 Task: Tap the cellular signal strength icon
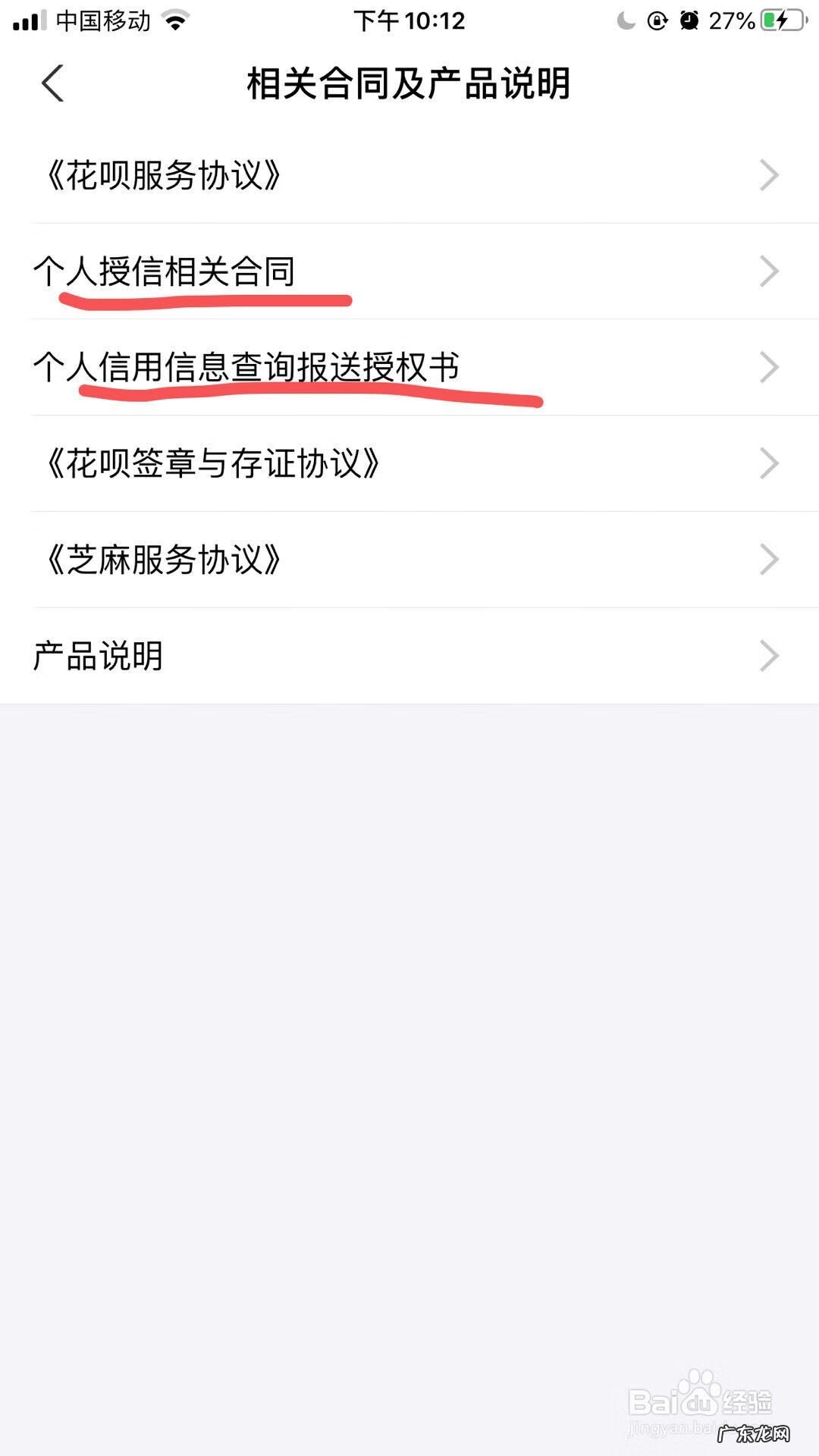click(30, 20)
